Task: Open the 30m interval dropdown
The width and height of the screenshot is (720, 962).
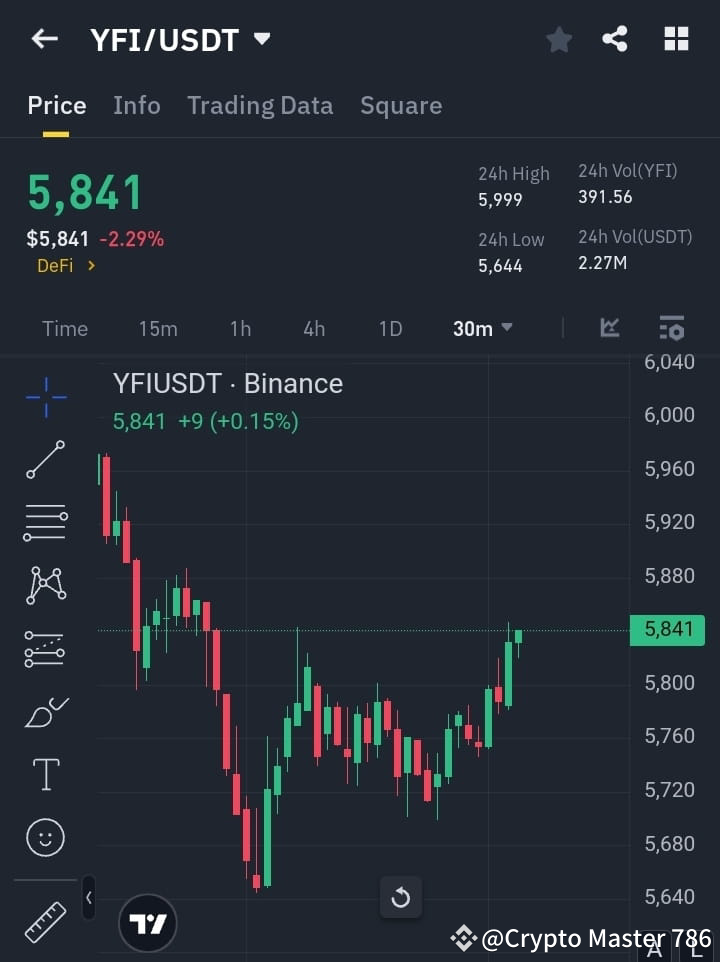Action: 482,328
